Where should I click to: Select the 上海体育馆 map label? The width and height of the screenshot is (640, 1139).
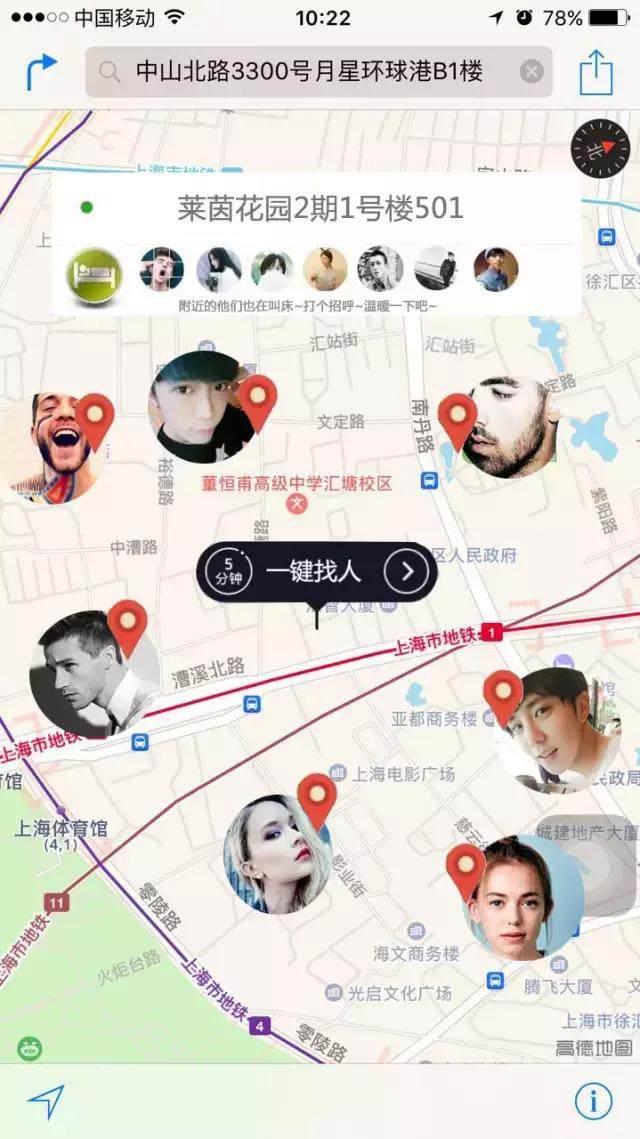point(61,828)
